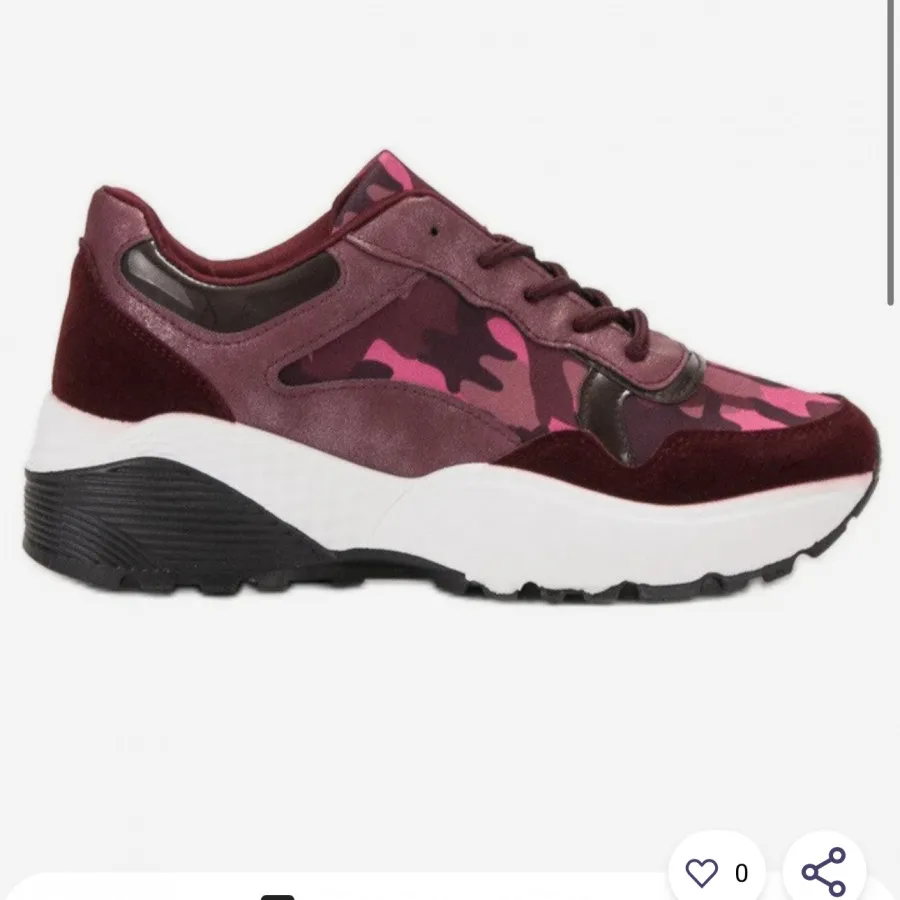Share this sneaker listing
Image resolution: width=900 pixels, height=900 pixels.
[824, 871]
